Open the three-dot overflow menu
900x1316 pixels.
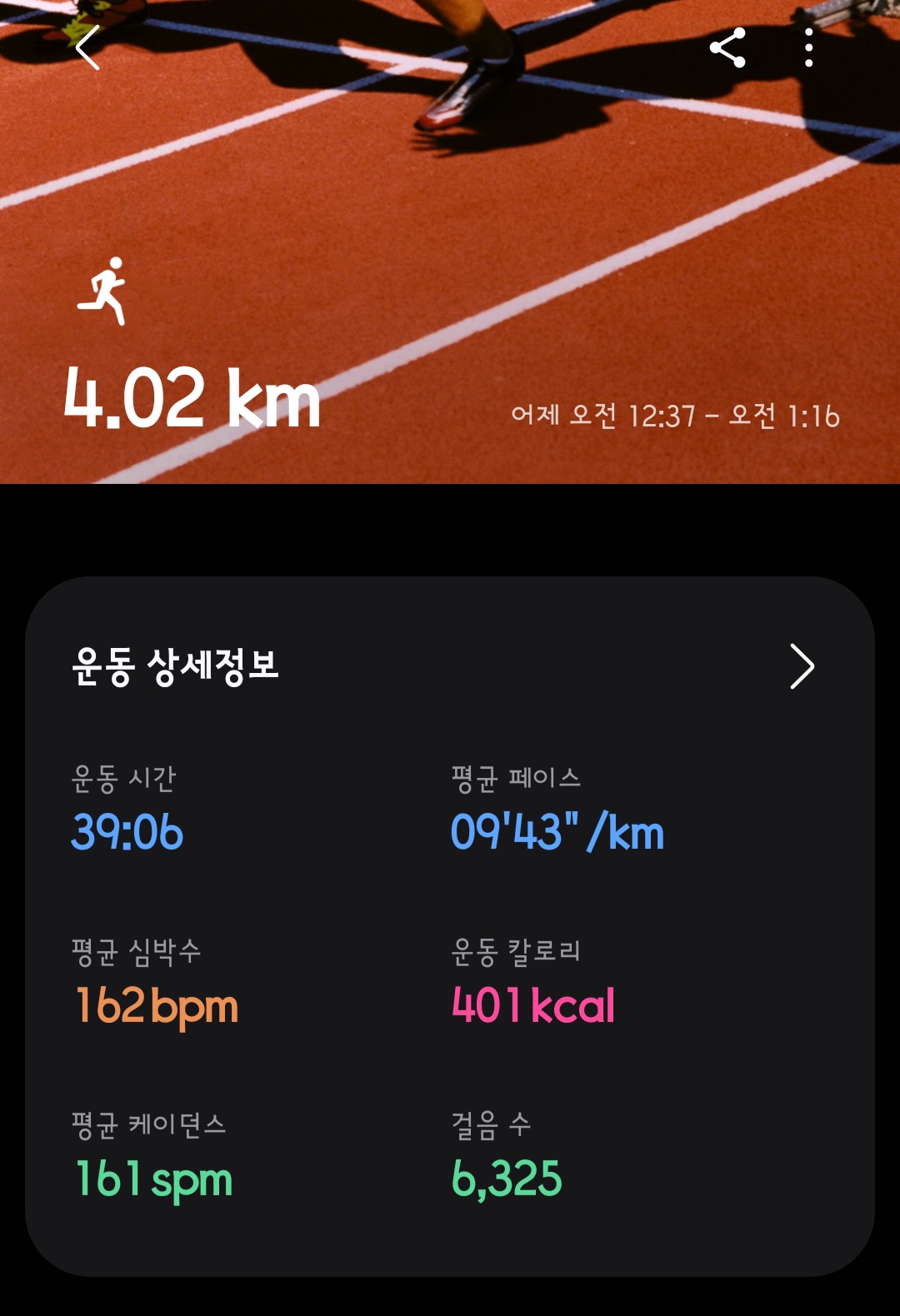pos(808,47)
